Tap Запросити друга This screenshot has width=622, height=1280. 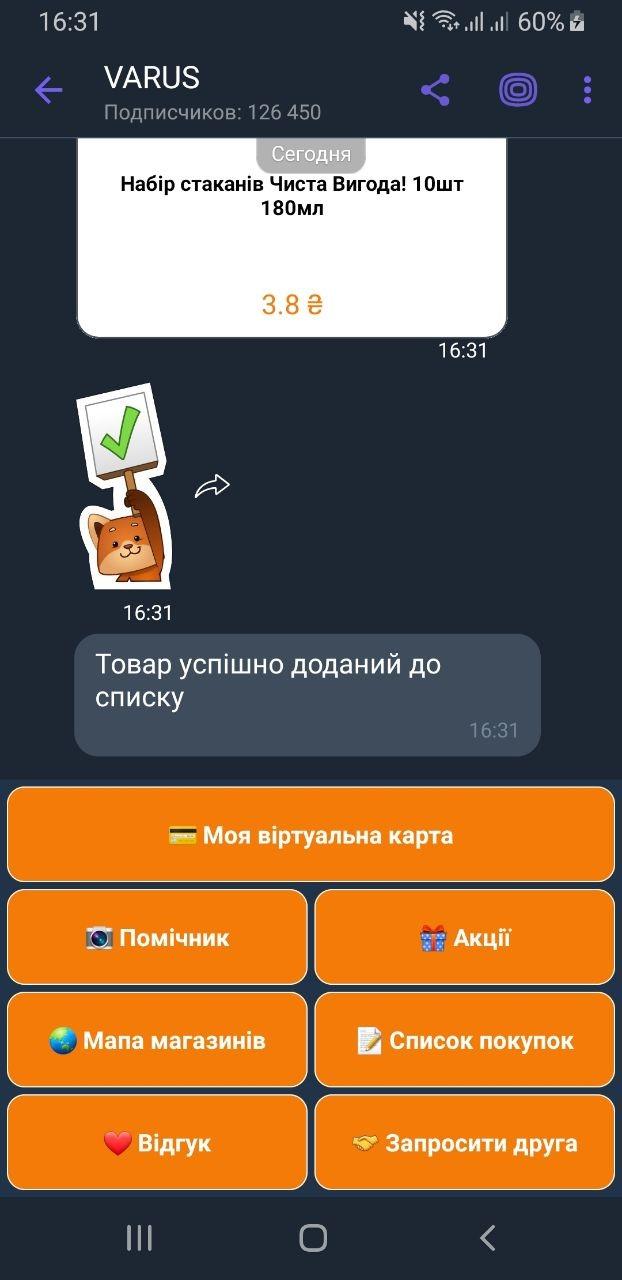click(x=465, y=1143)
